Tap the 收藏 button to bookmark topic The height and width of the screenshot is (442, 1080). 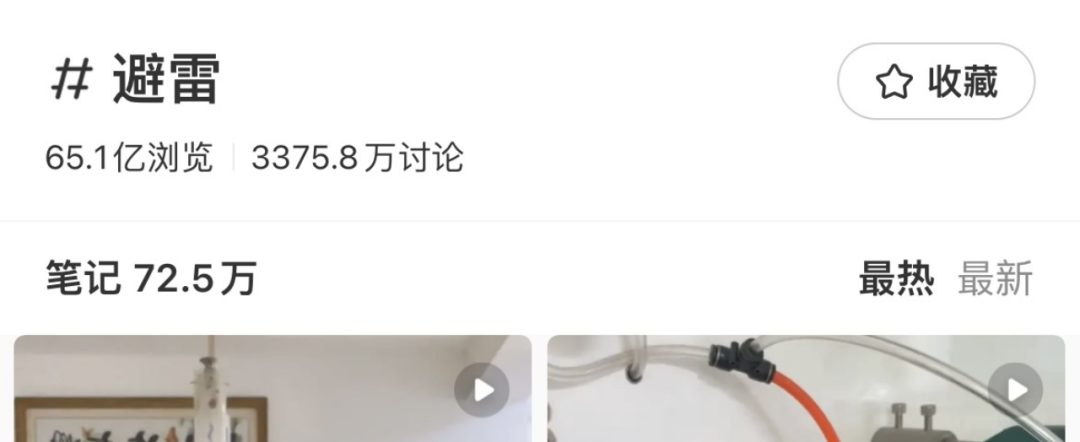coord(936,82)
